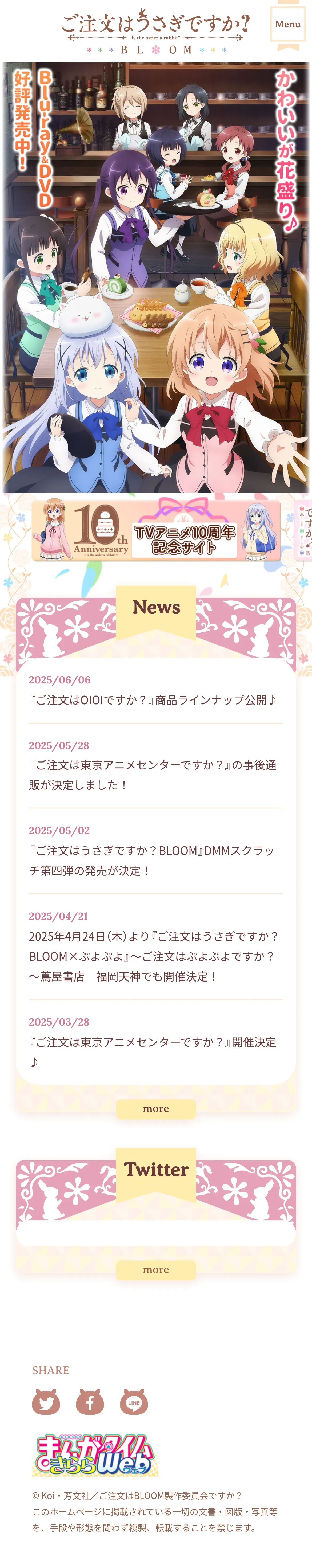Open the 2025/04/21 Puyo Puyo collaboration news

tap(156, 947)
